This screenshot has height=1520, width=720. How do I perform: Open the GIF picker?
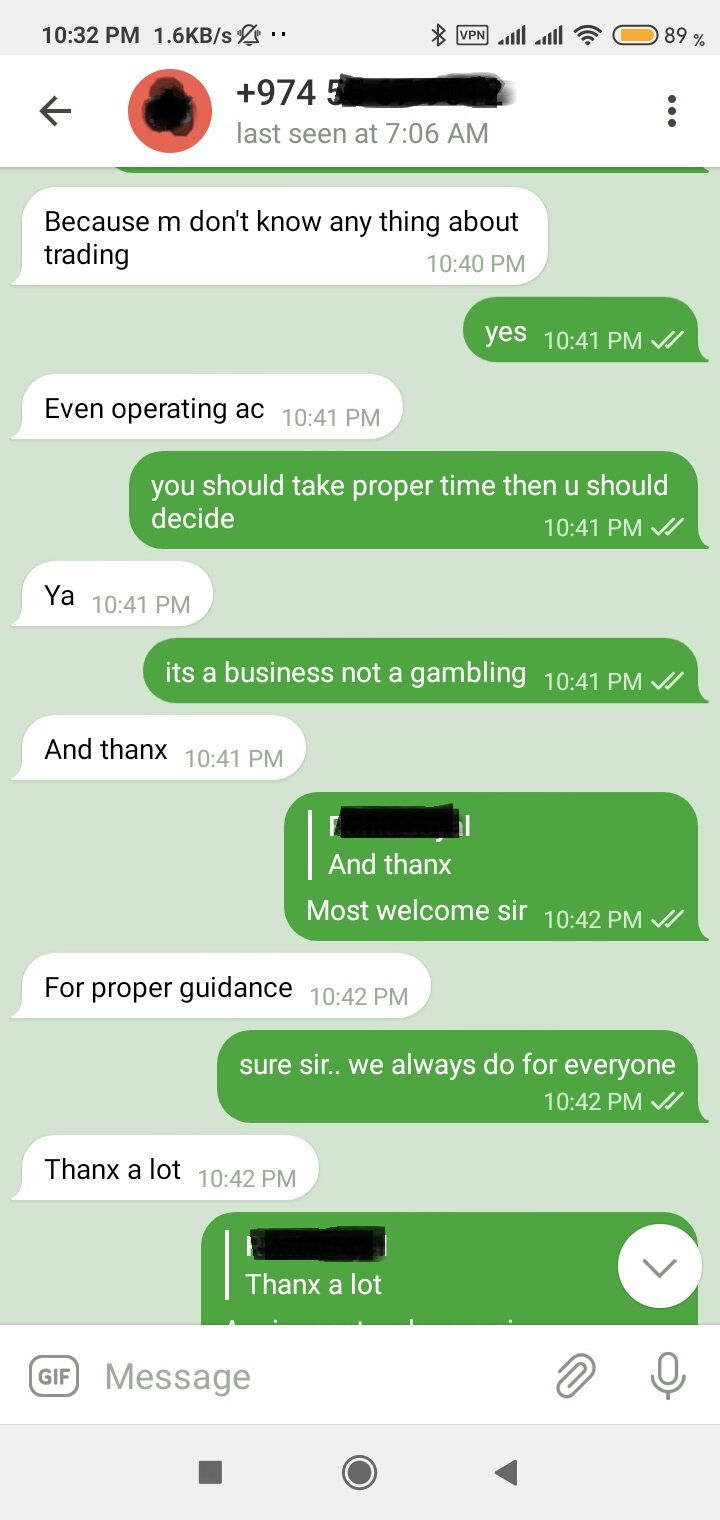click(53, 1376)
